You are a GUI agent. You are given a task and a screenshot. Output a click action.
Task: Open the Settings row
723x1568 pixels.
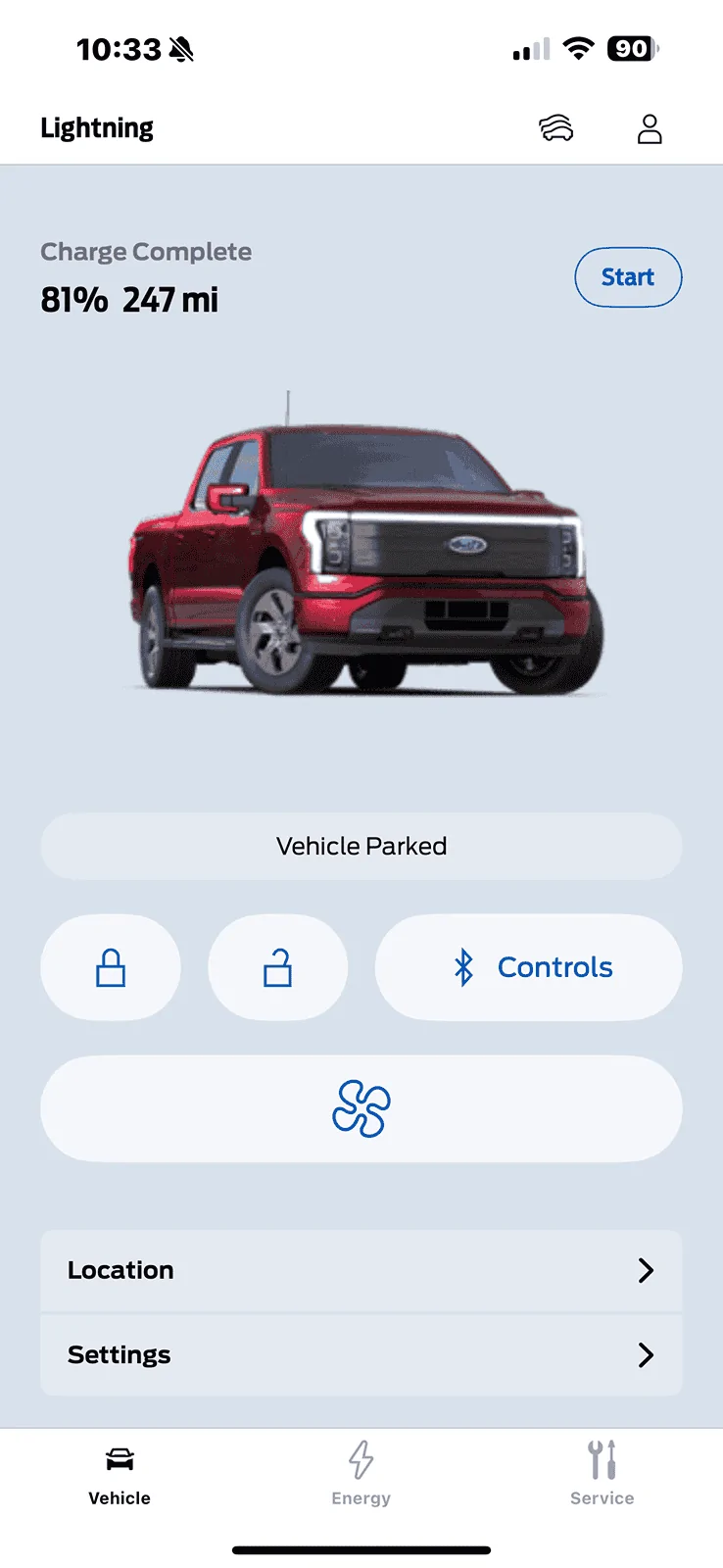(x=361, y=1354)
